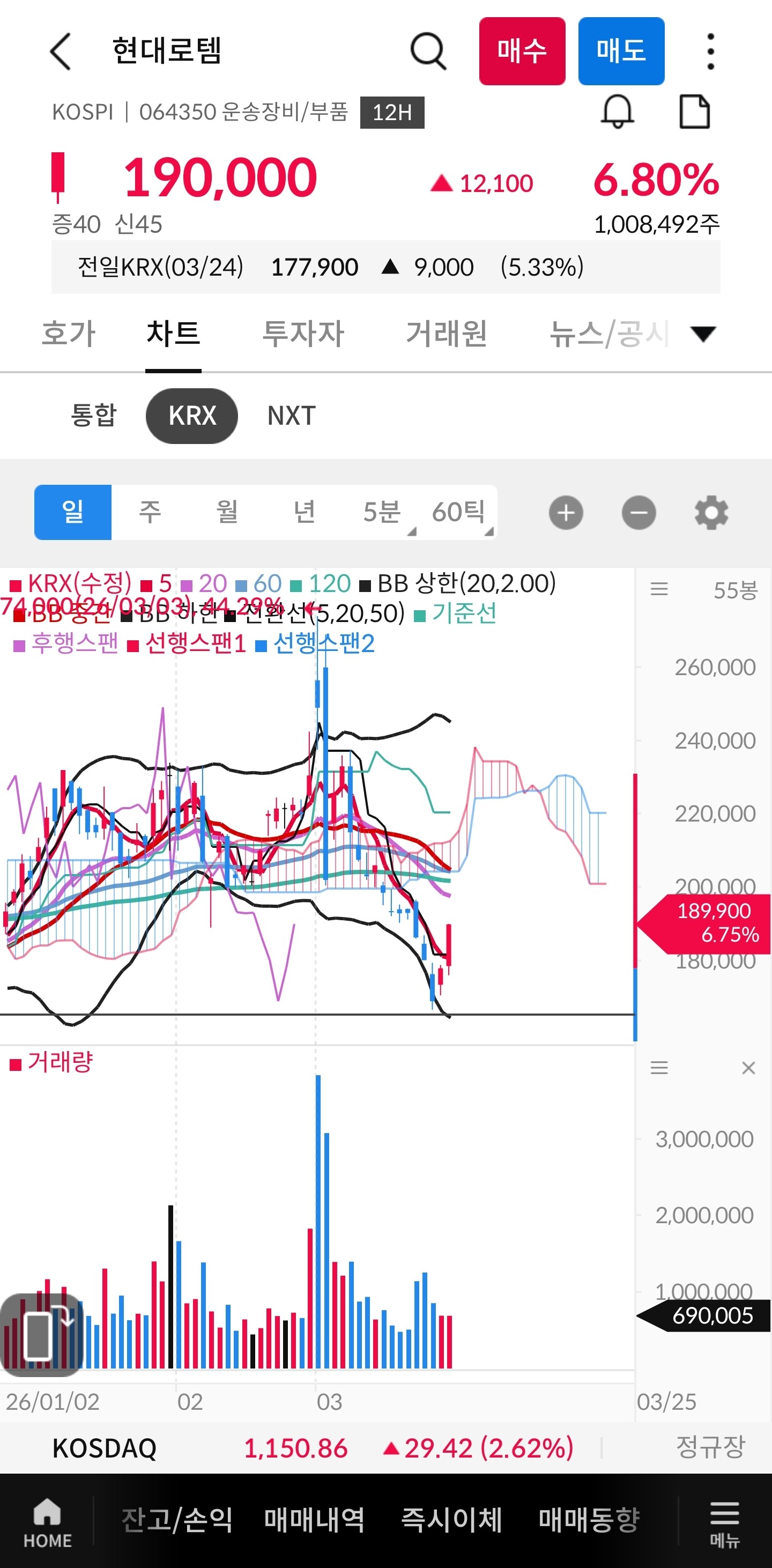
Task: Open 잔고/손익 in bottom bar
Action: coord(176,1520)
